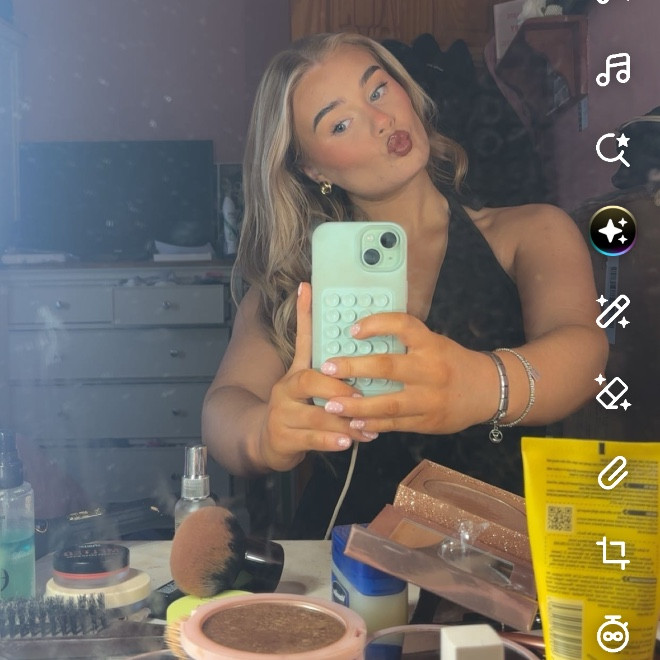Use the magic eraser tool
Image resolution: width=660 pixels, height=660 pixels.
coord(613,392)
